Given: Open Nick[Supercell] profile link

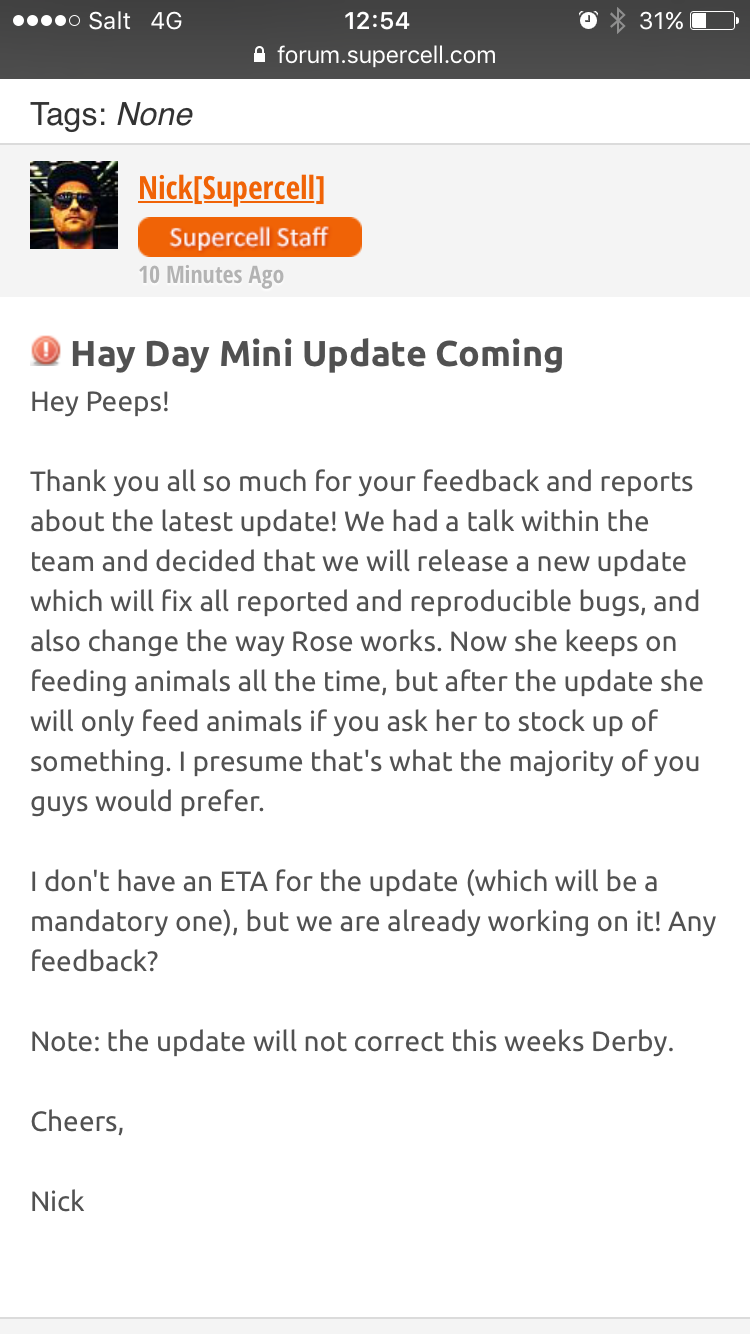Looking at the screenshot, I should (x=231, y=187).
